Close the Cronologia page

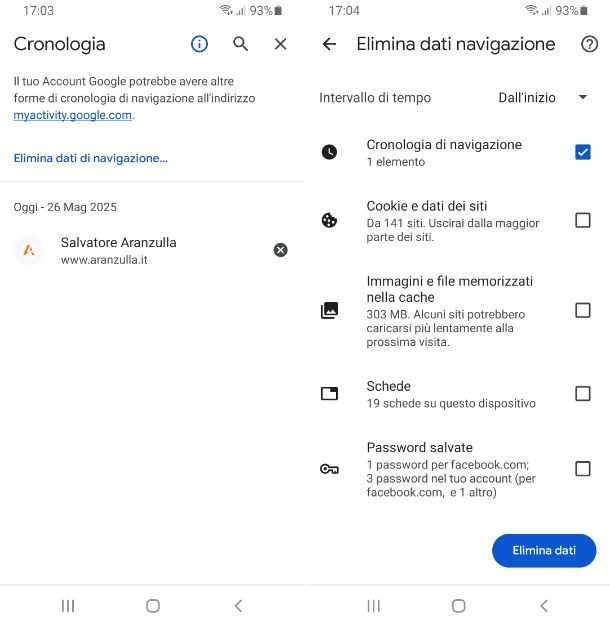[x=280, y=44]
